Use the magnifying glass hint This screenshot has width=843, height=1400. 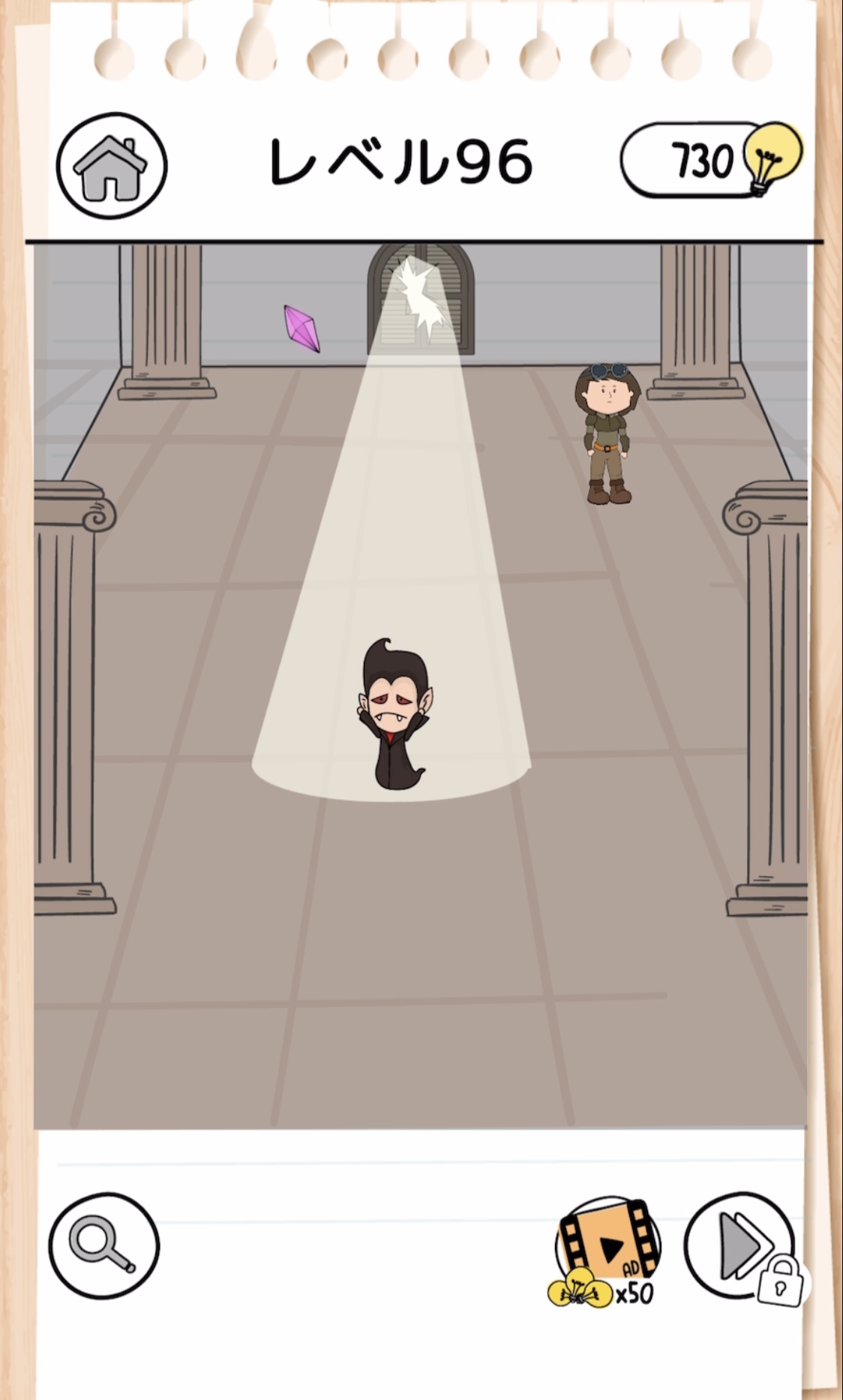tap(104, 1245)
